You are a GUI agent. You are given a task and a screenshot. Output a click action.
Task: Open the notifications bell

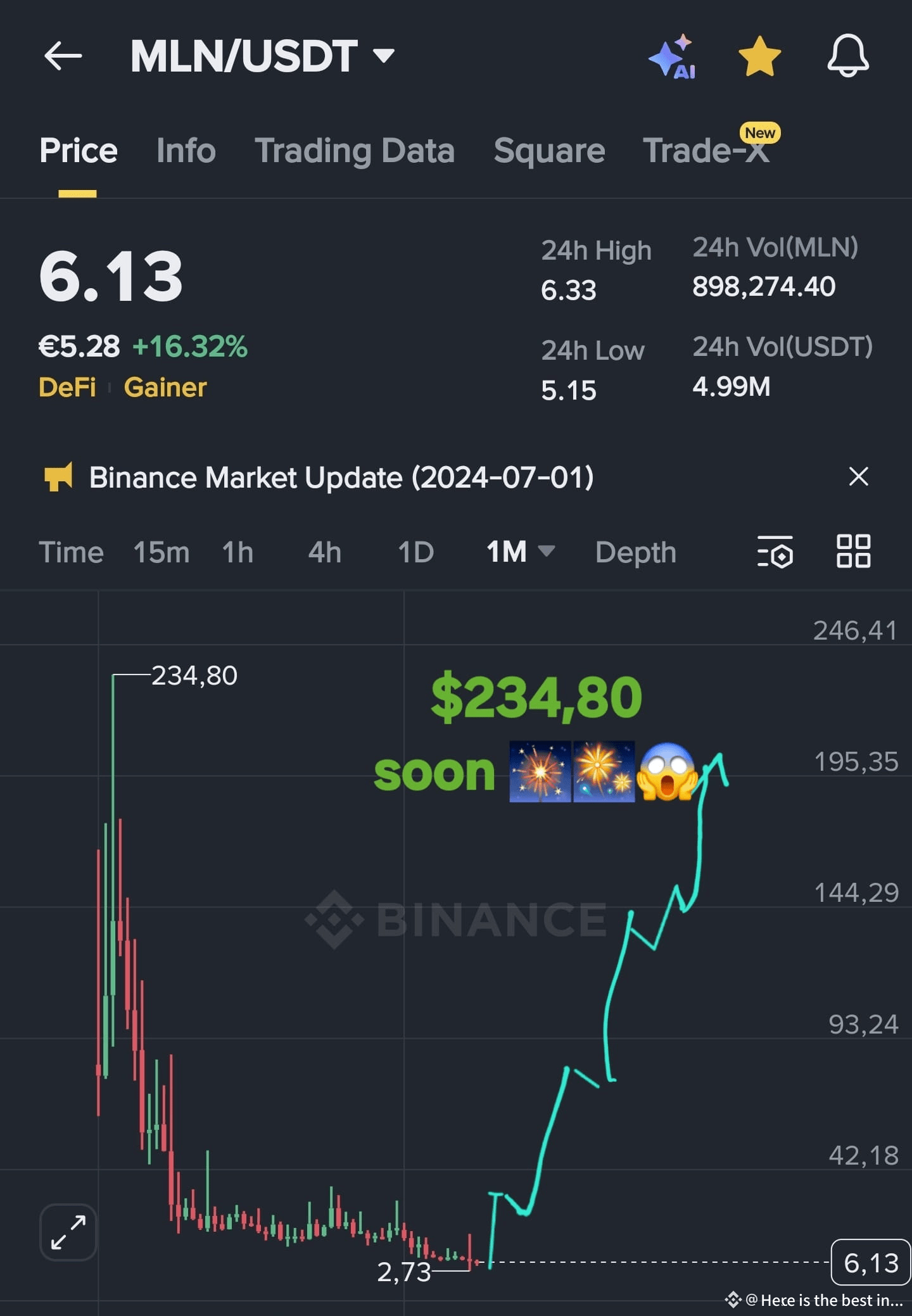click(x=849, y=57)
